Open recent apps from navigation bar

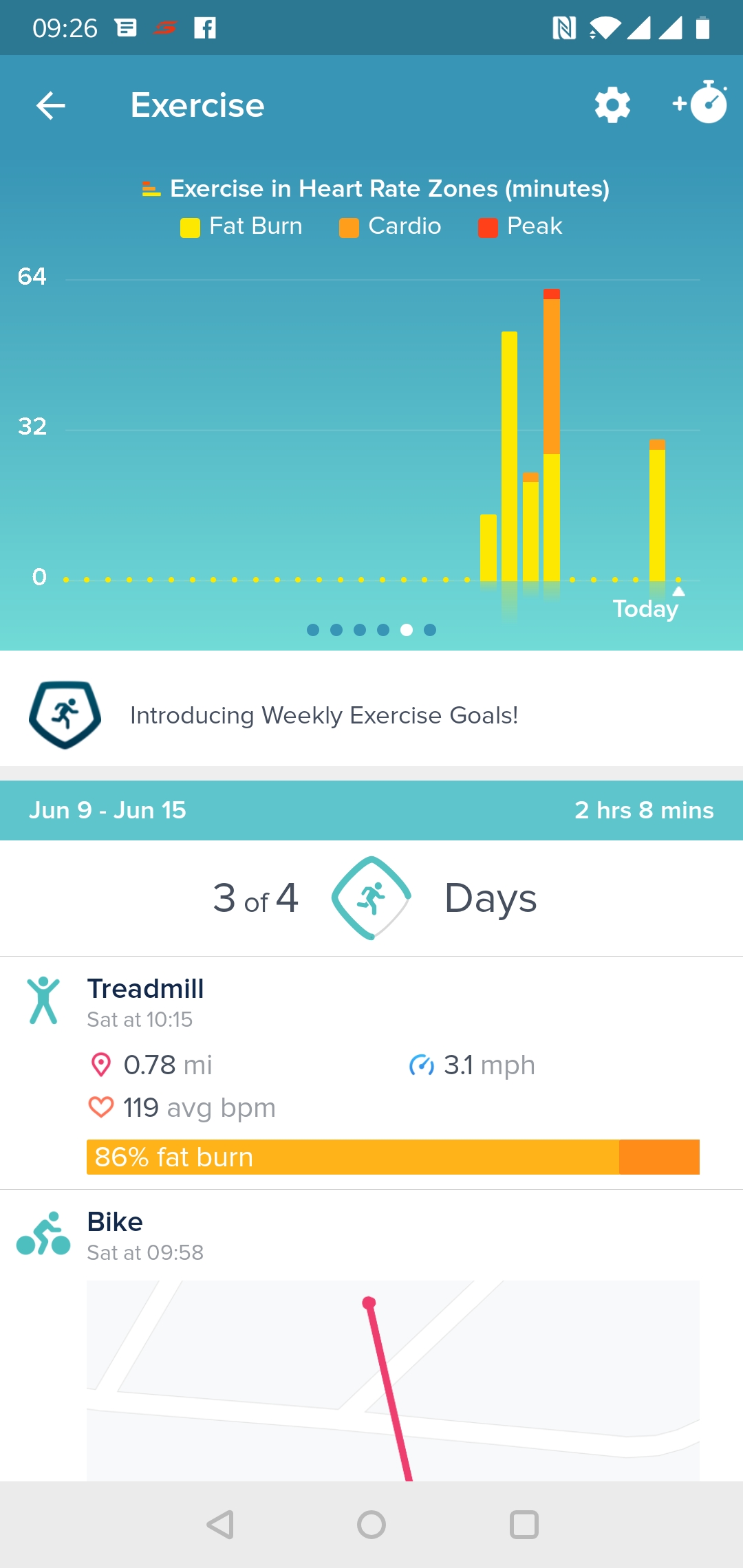click(x=524, y=1525)
